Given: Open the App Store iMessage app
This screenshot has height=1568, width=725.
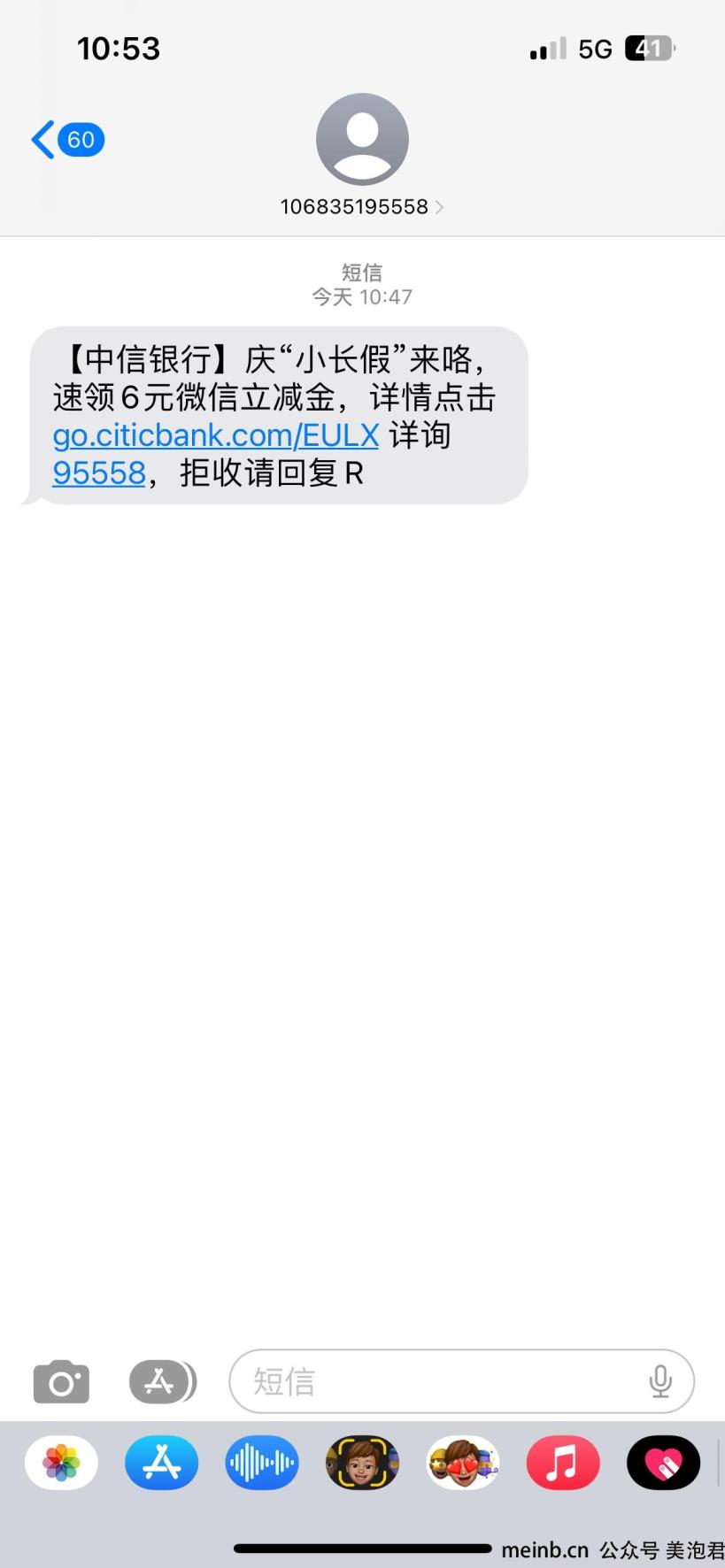Looking at the screenshot, I should 162,1463.
